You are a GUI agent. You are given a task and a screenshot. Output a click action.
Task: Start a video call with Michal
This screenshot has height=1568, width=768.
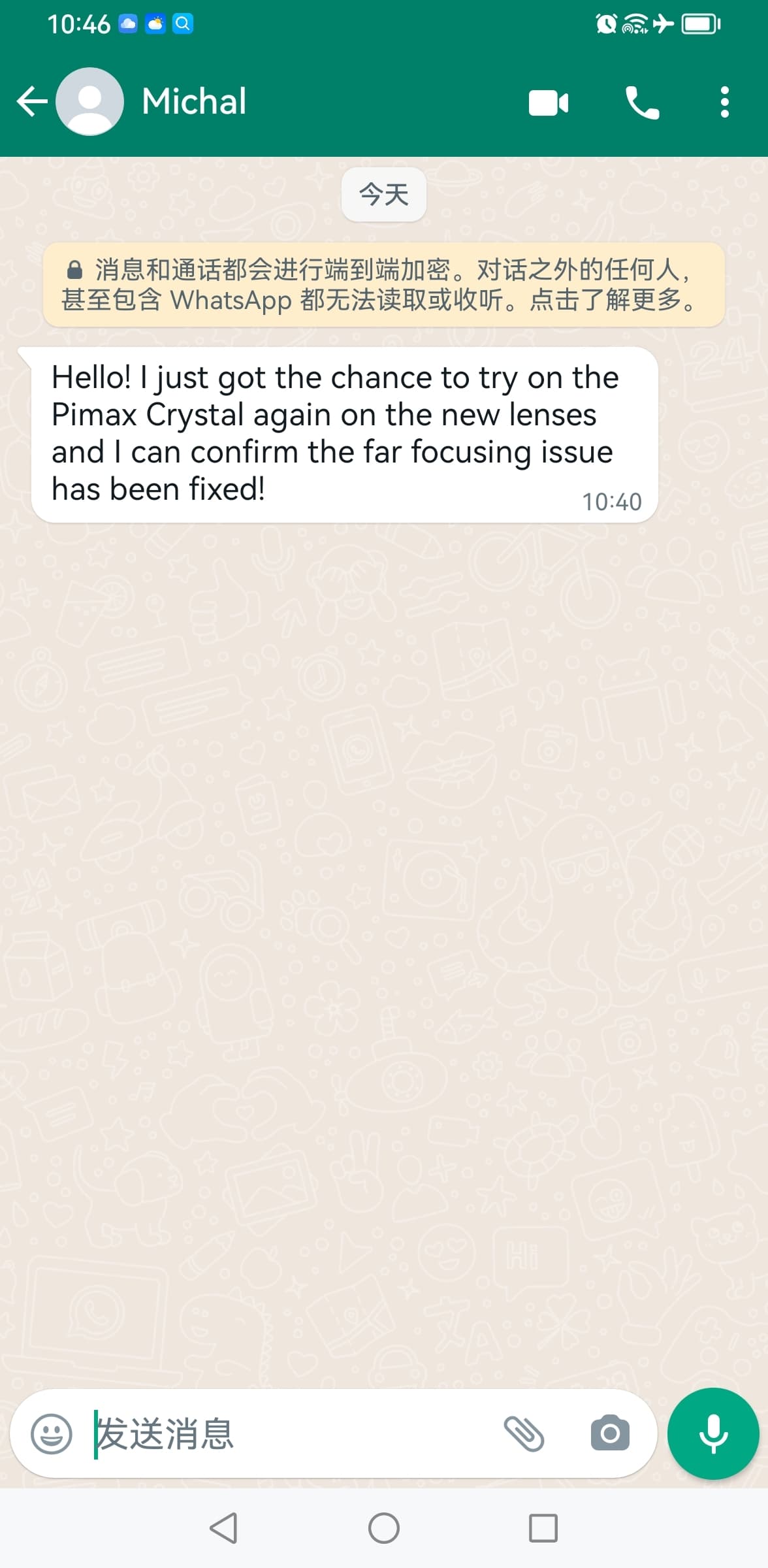click(x=548, y=103)
